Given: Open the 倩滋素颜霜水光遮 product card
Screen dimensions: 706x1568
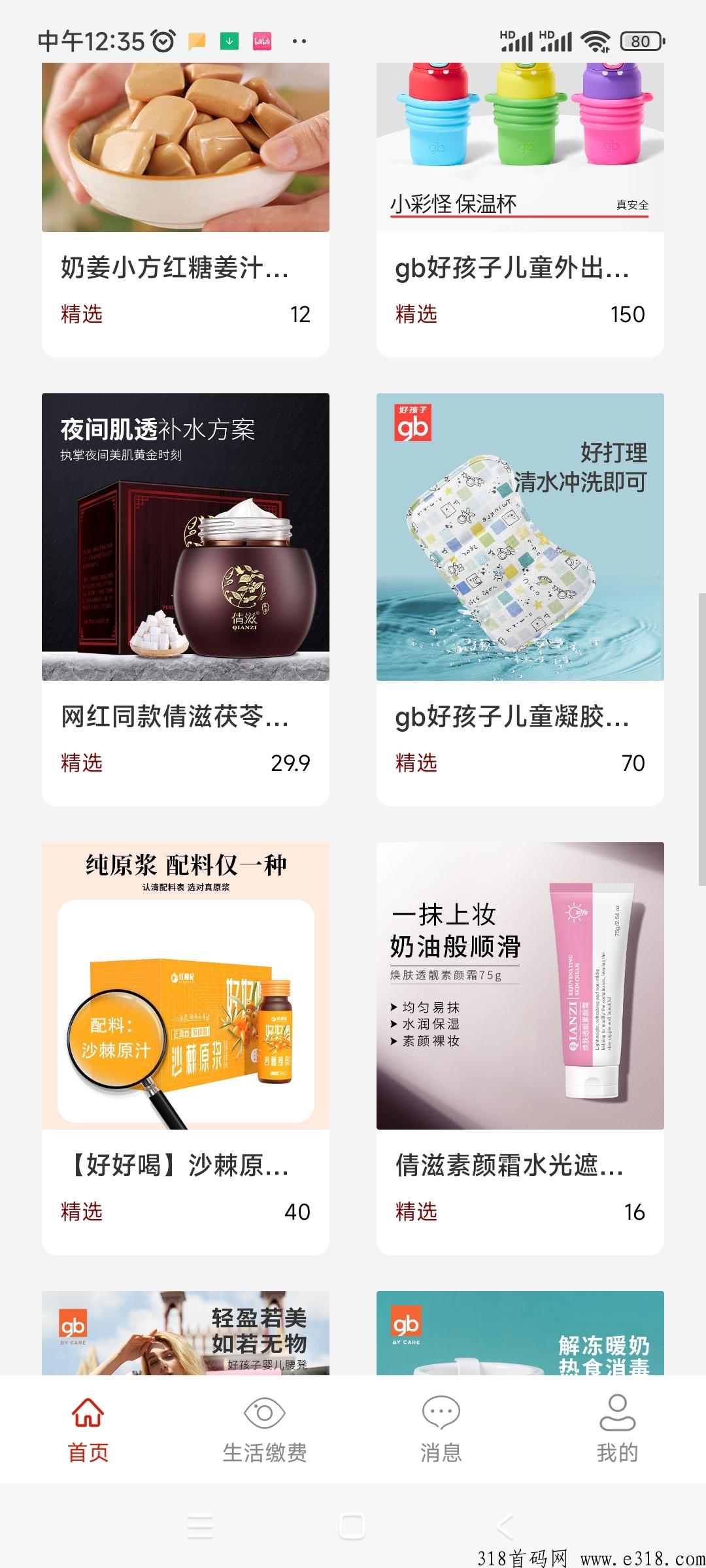Looking at the screenshot, I should [x=520, y=1048].
